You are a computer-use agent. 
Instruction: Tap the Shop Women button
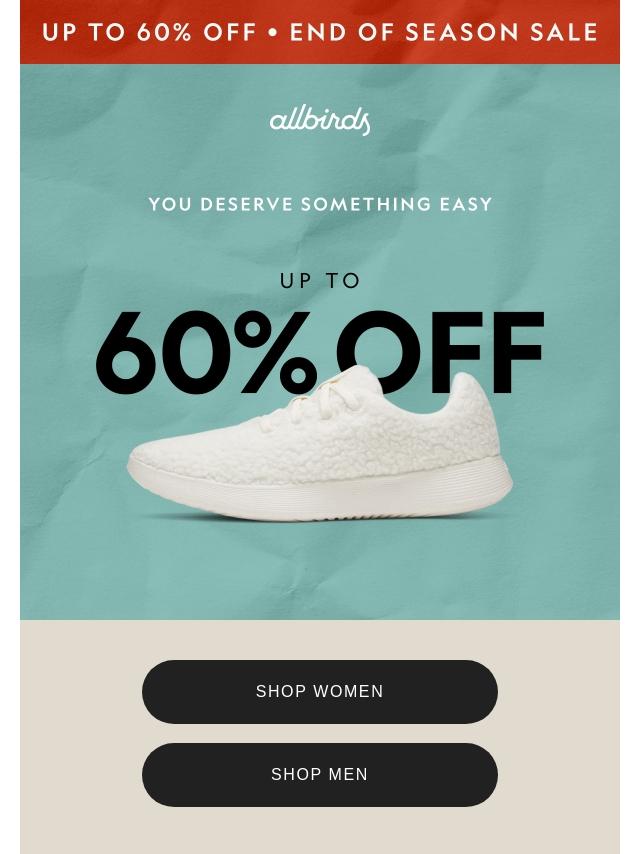coord(320,692)
